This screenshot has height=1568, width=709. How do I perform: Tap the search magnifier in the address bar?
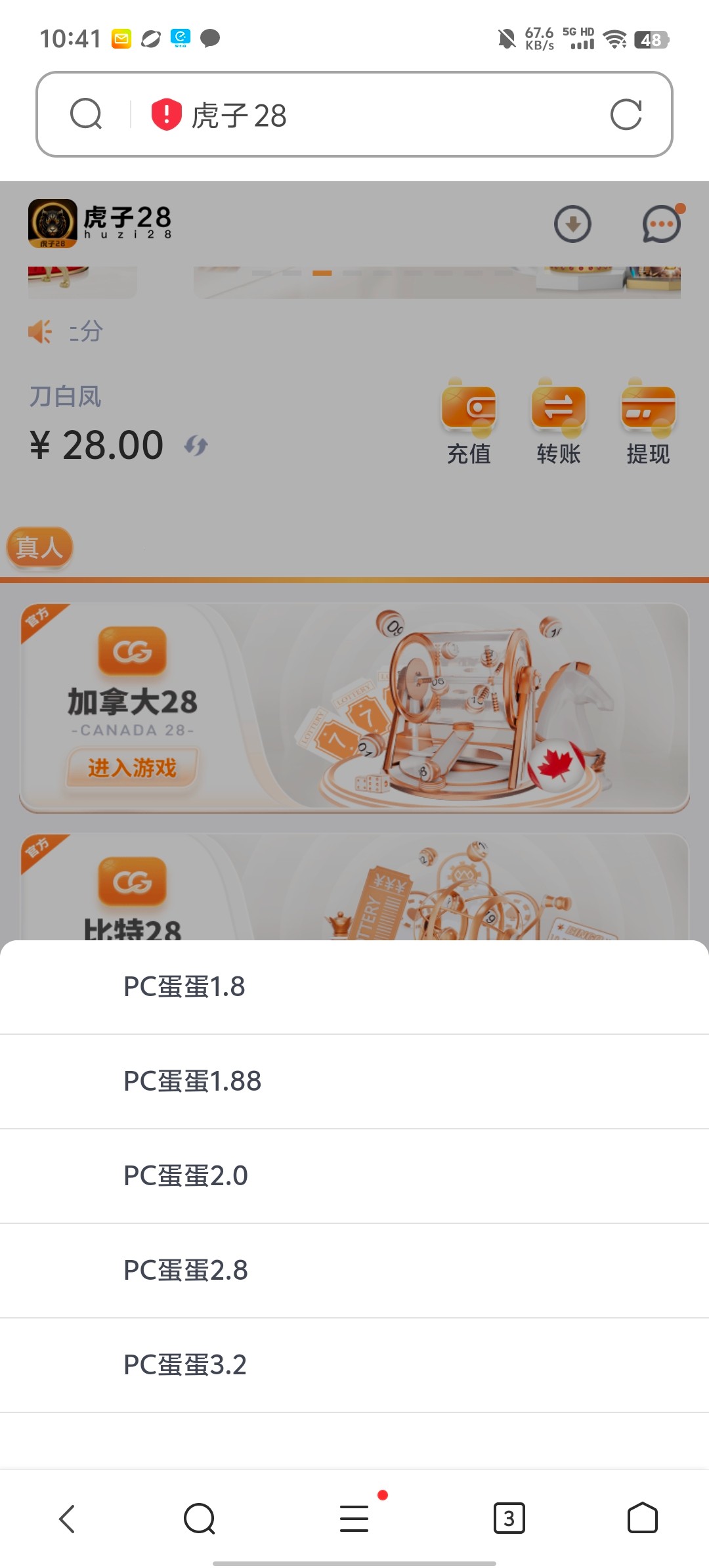pos(86,114)
